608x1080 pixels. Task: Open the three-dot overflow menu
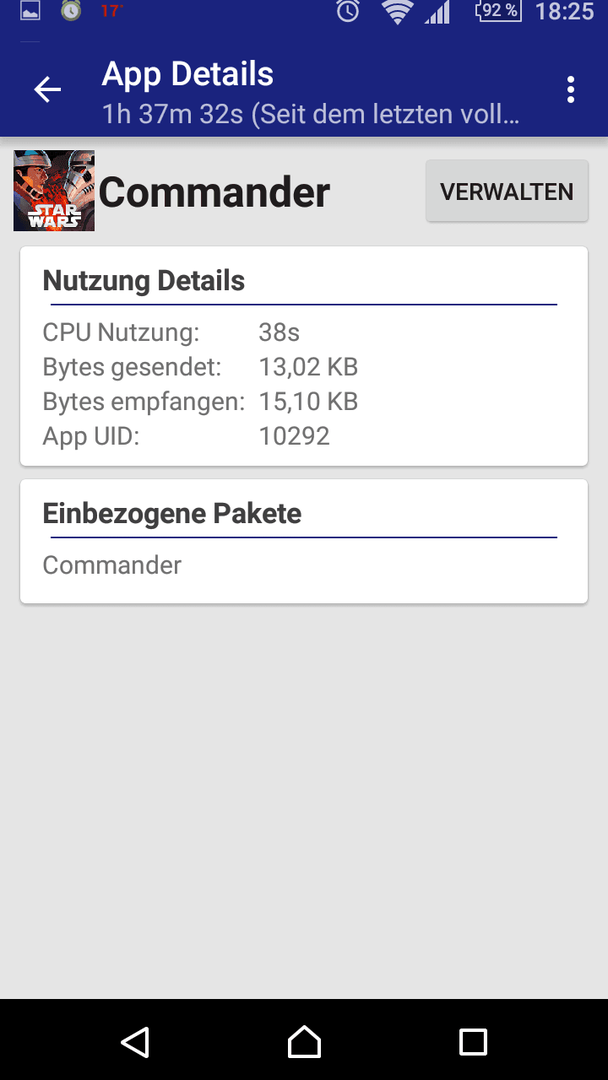coord(570,90)
